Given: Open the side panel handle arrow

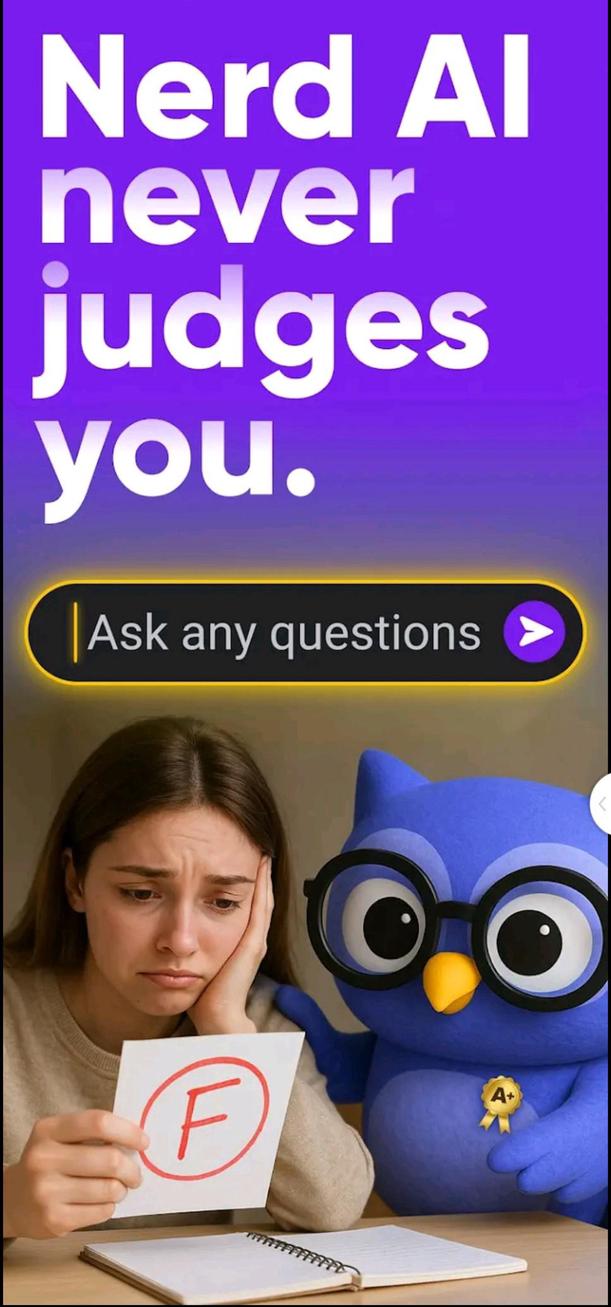Looking at the screenshot, I should (602, 803).
